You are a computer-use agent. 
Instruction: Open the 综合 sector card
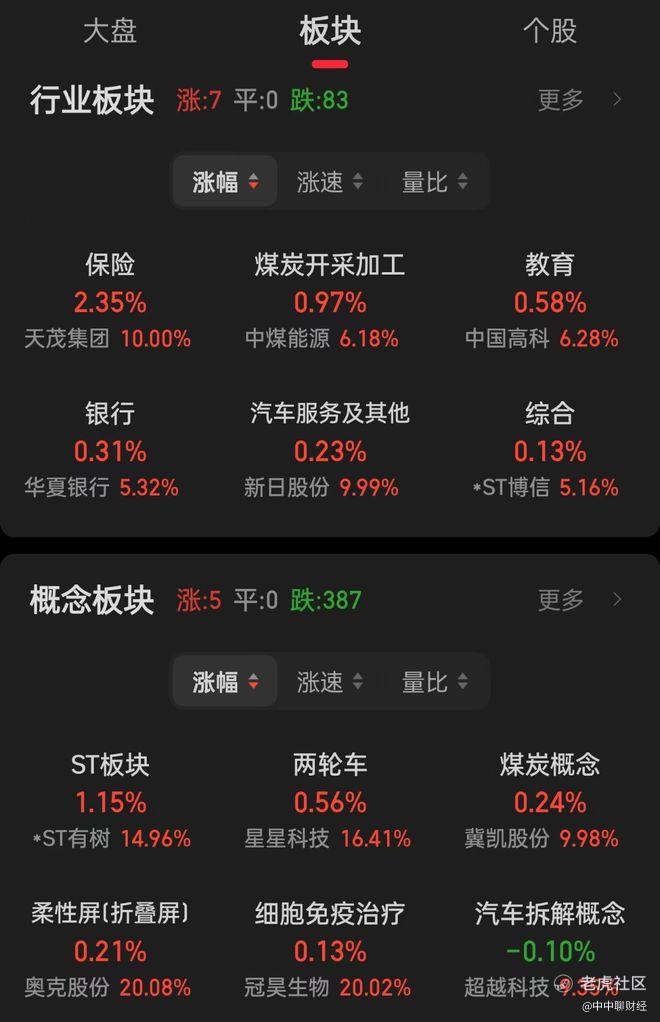pos(549,450)
